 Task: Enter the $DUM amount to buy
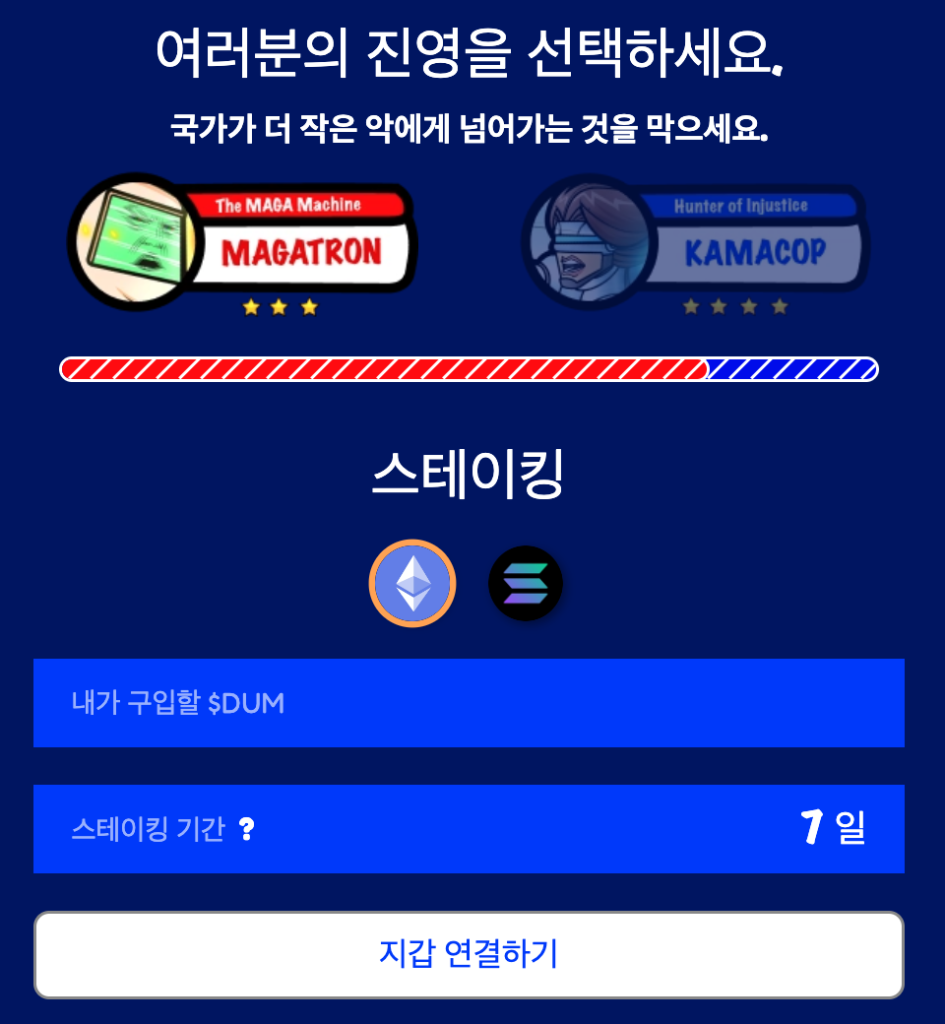click(468, 703)
